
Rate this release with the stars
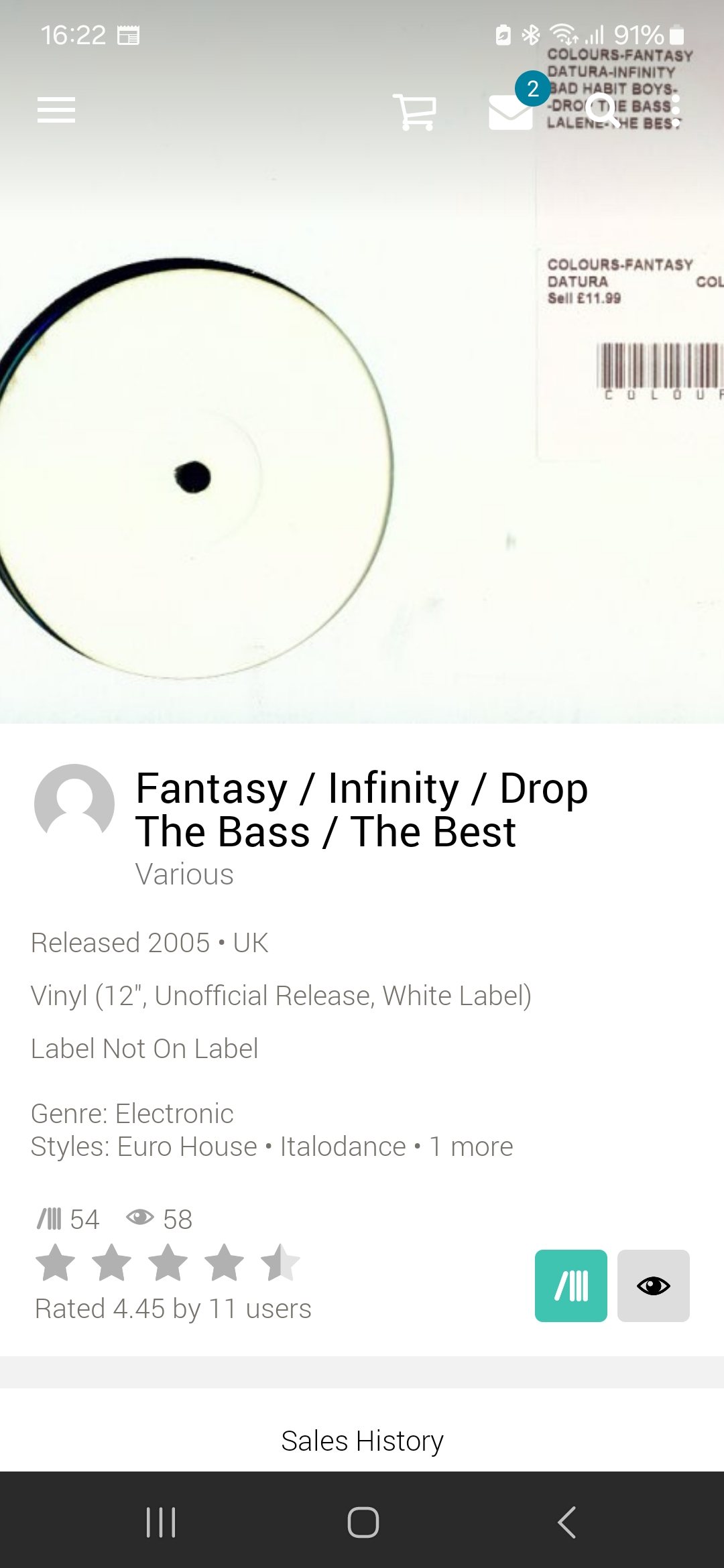coord(168,1262)
